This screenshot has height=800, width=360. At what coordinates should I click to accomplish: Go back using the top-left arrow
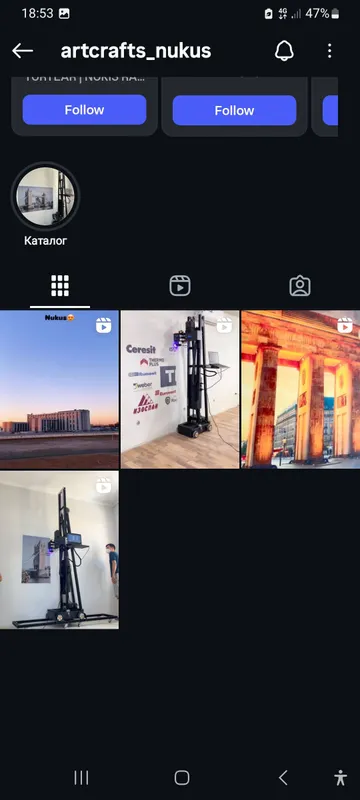pyautogui.click(x=22, y=51)
